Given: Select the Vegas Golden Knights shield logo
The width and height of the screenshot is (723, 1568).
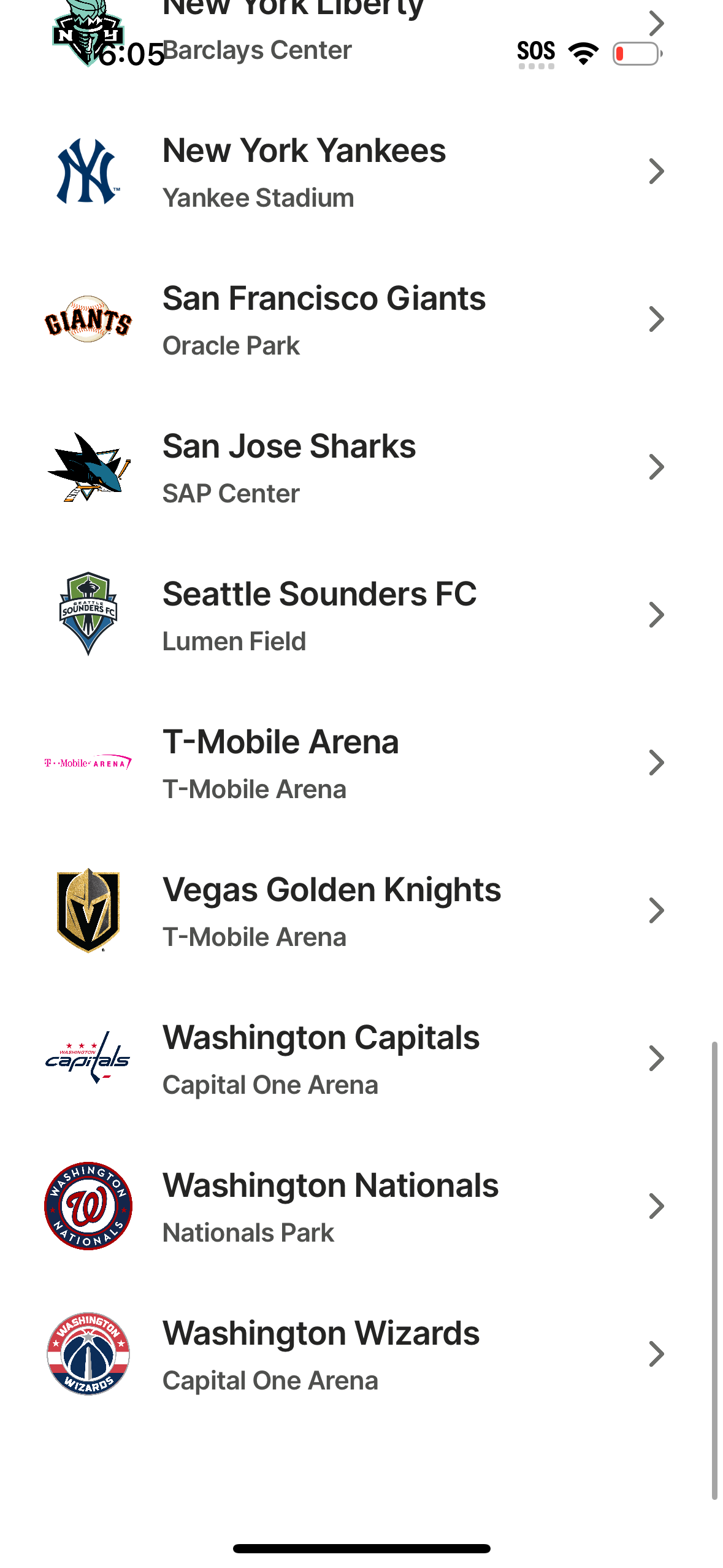Looking at the screenshot, I should [x=88, y=910].
